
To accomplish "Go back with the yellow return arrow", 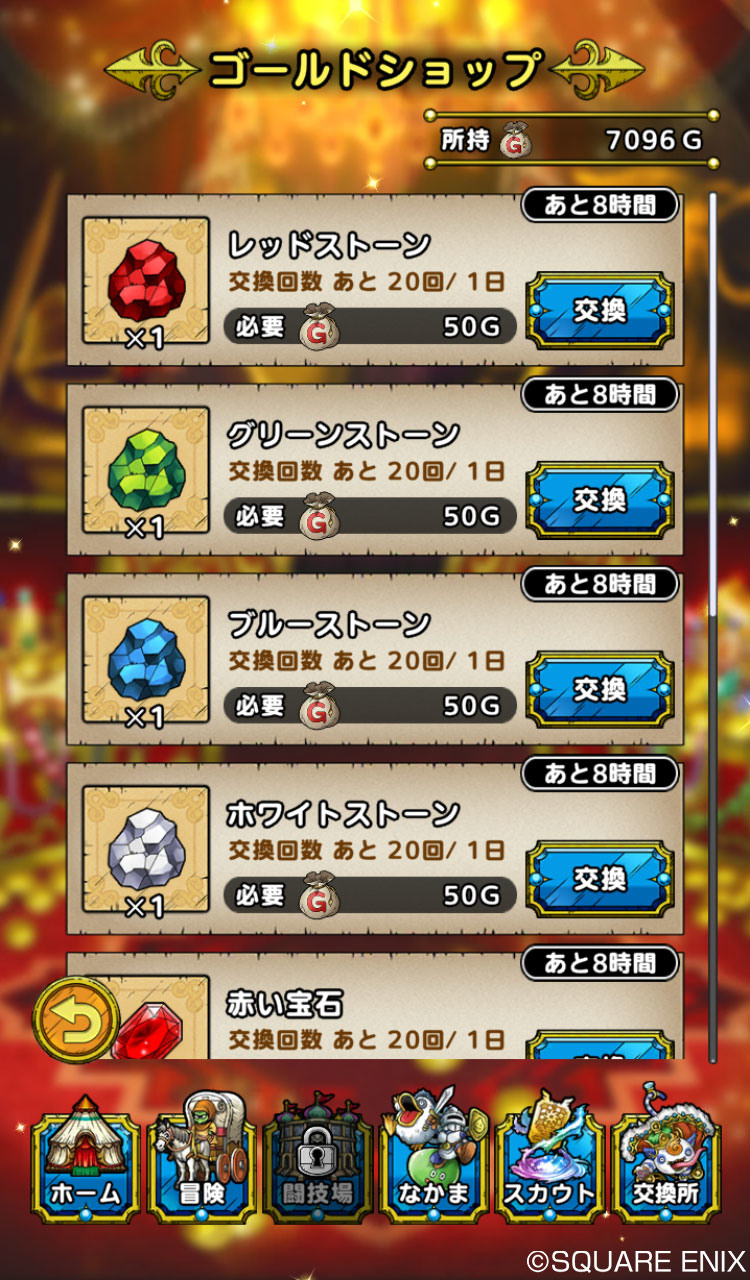I will point(76,1021).
